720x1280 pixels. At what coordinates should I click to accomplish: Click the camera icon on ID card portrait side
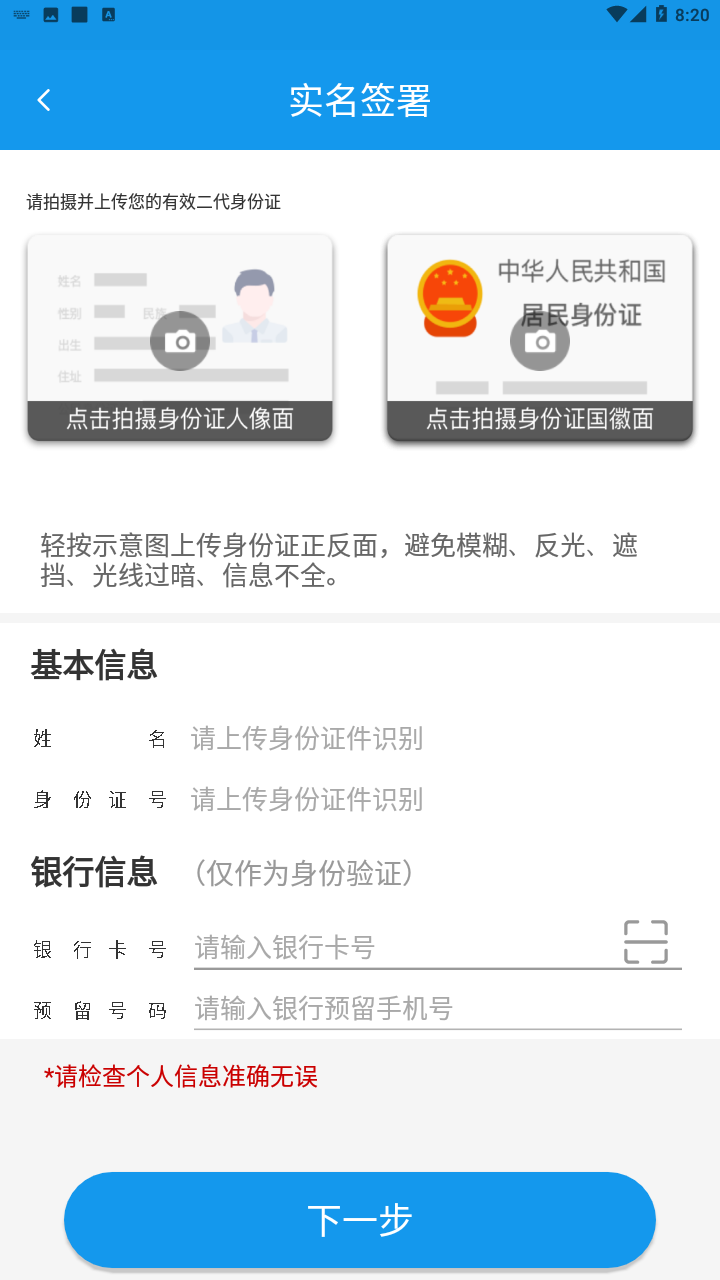pos(180,340)
